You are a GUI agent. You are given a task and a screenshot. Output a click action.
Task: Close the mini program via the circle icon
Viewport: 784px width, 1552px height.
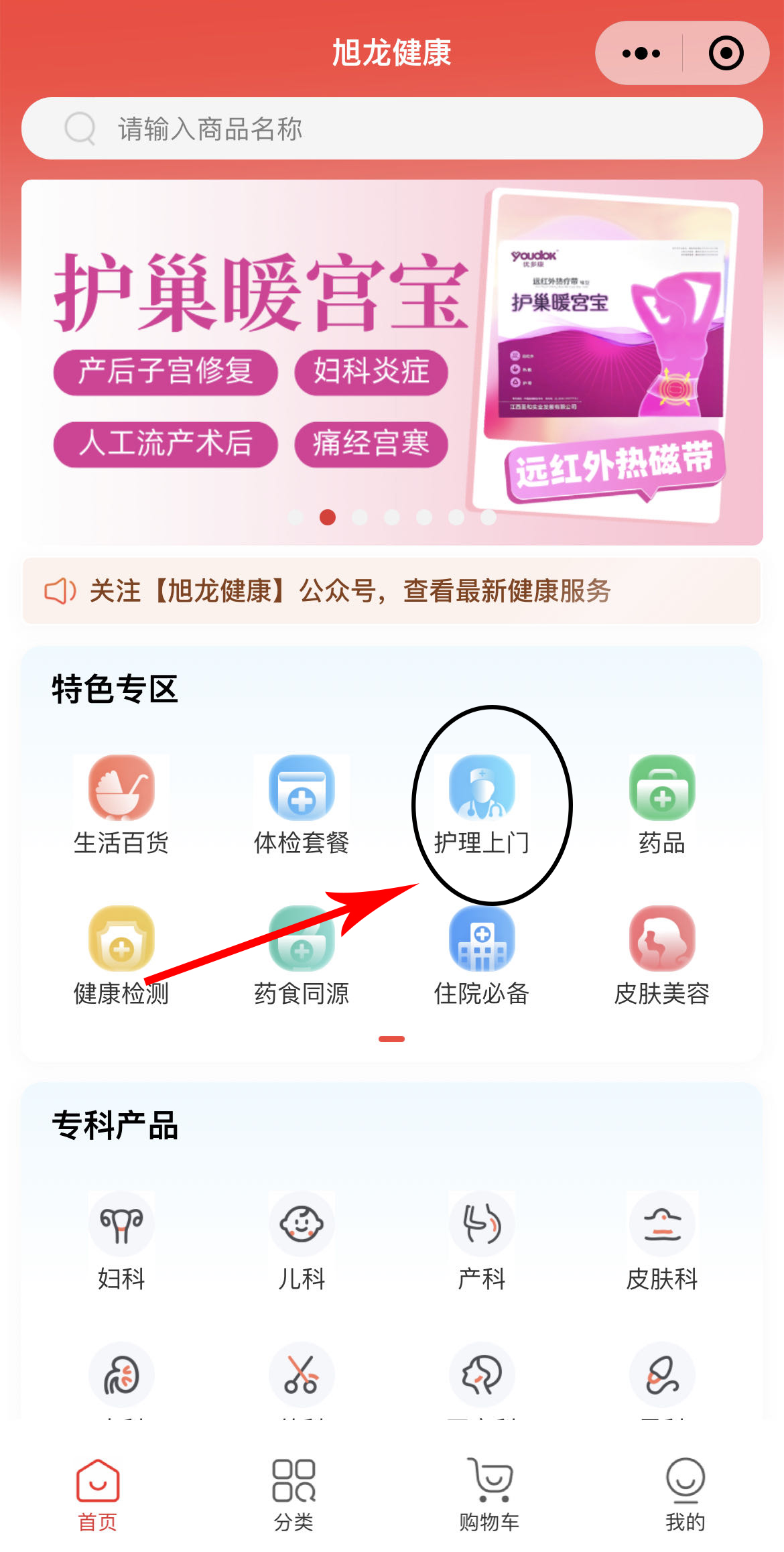pyautogui.click(x=726, y=53)
